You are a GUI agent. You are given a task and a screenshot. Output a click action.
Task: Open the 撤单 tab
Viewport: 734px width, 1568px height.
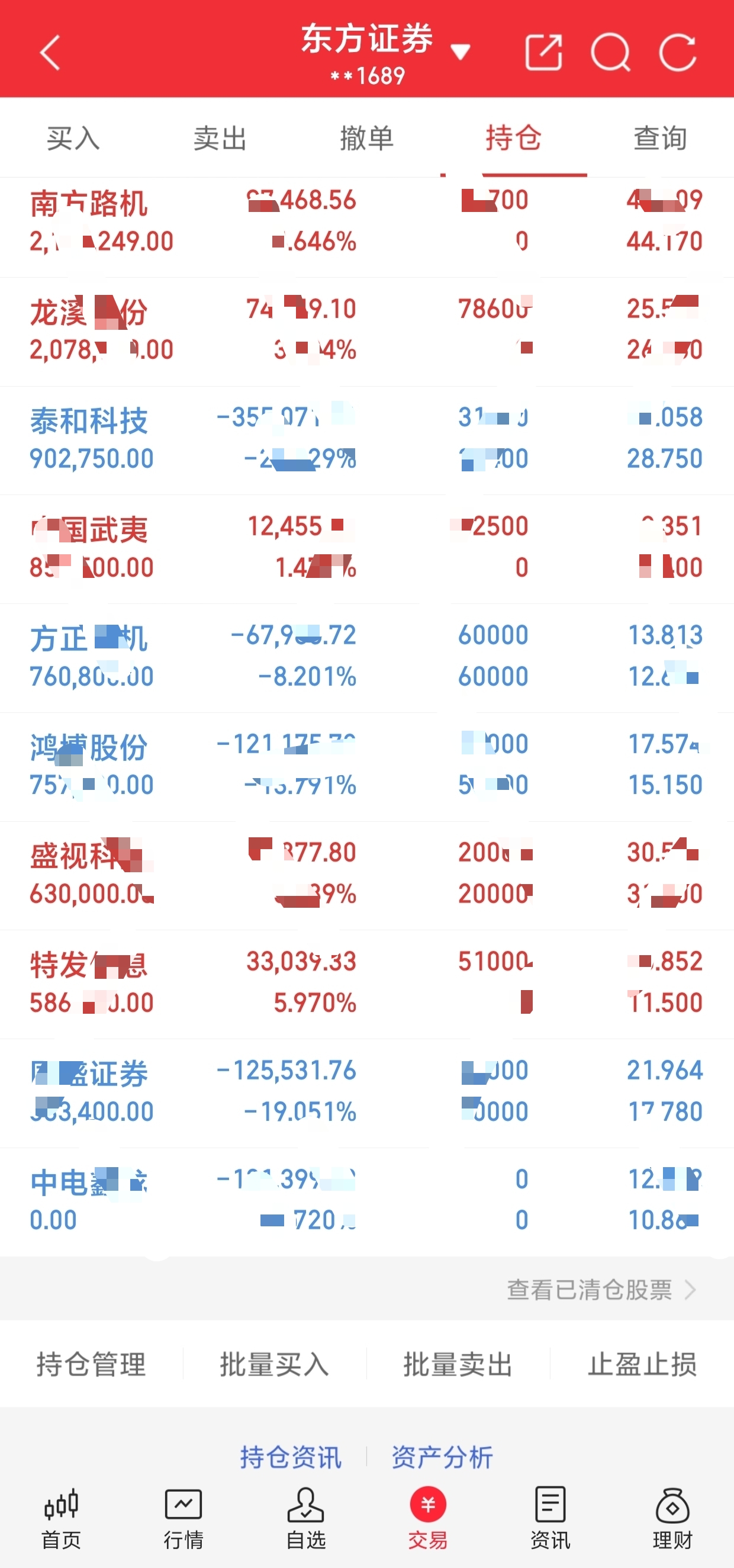click(x=366, y=138)
